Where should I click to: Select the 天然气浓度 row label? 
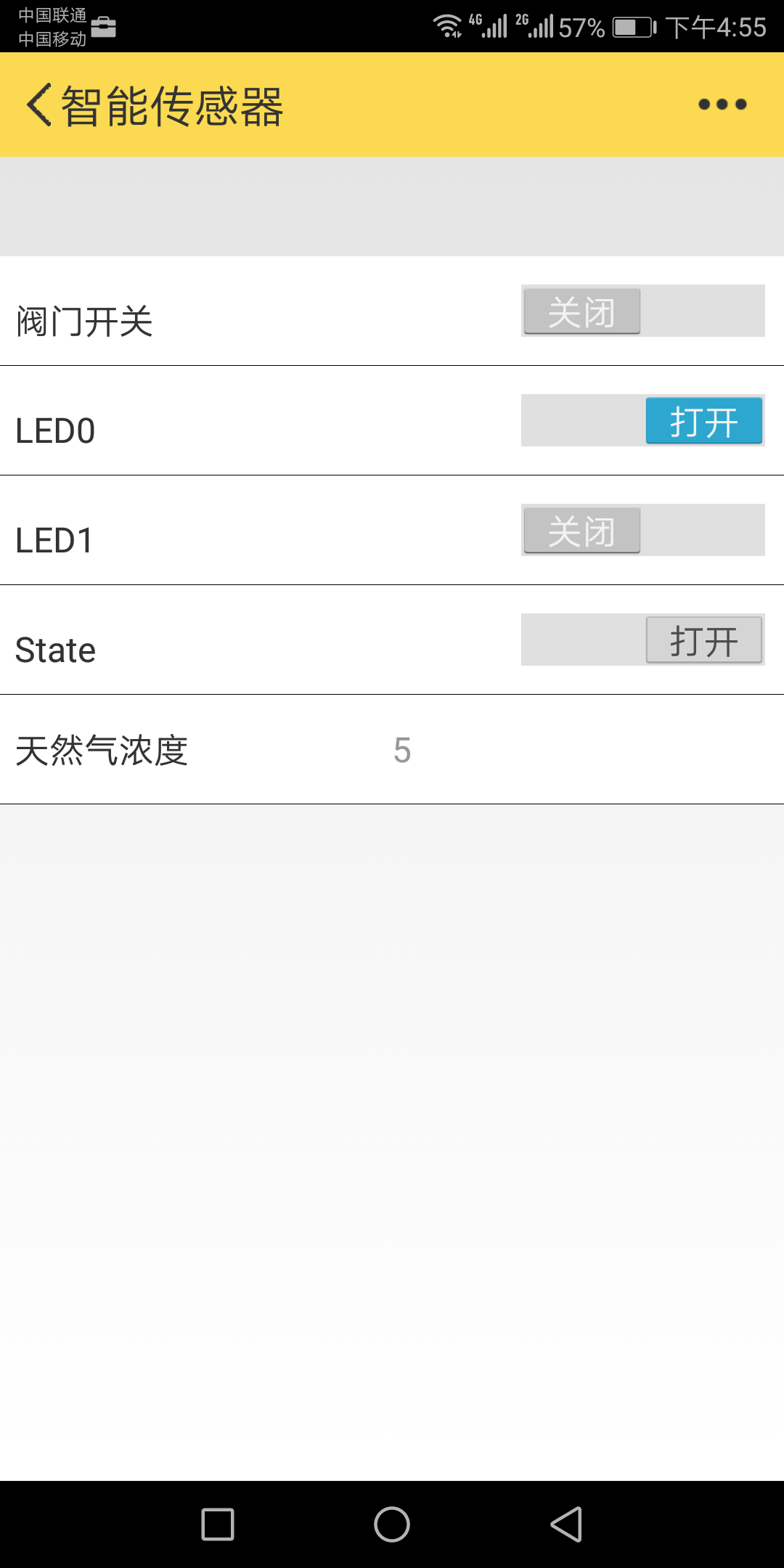coord(102,750)
